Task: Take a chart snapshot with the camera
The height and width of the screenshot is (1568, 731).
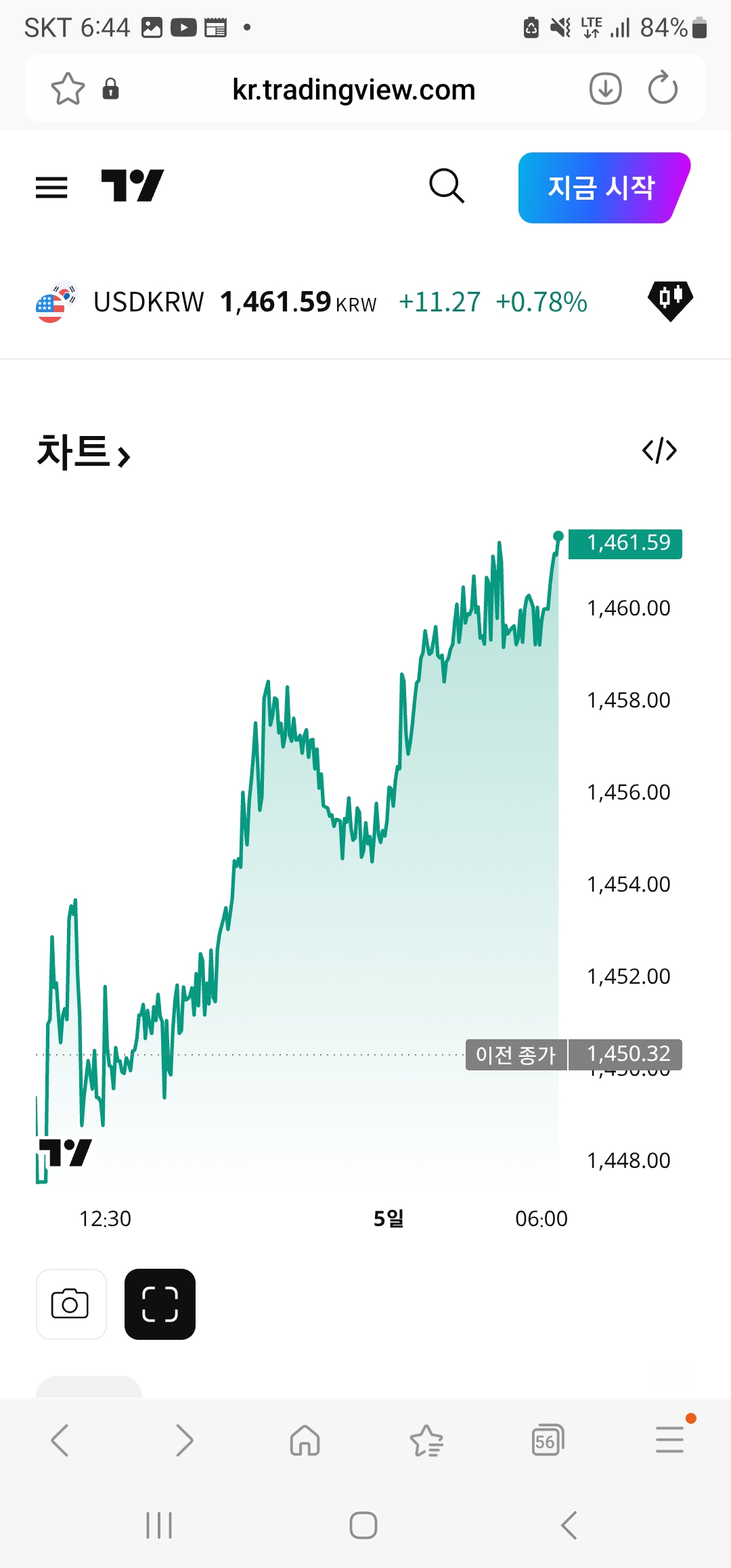Action: coord(70,1304)
